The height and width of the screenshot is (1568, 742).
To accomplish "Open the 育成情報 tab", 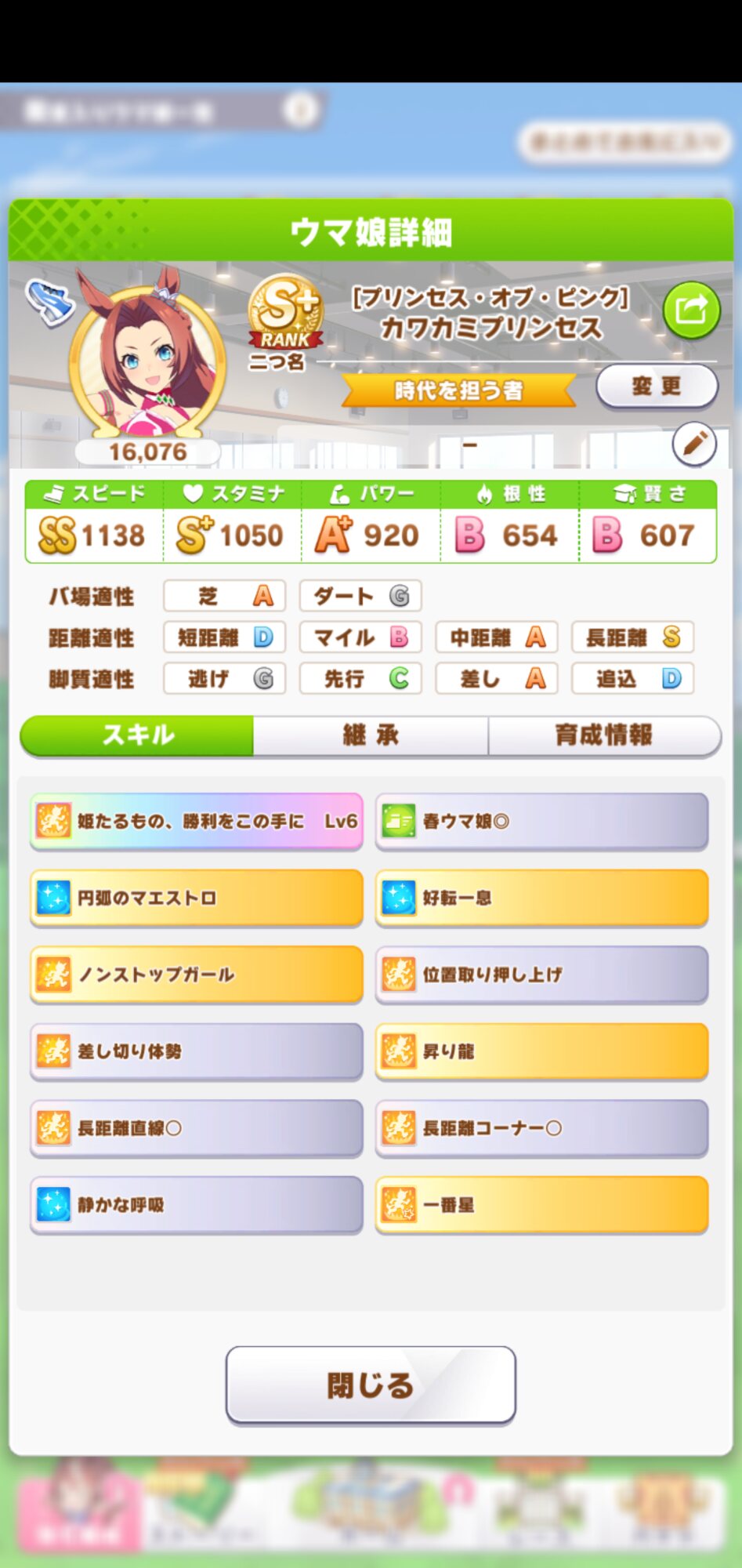I will tap(603, 735).
